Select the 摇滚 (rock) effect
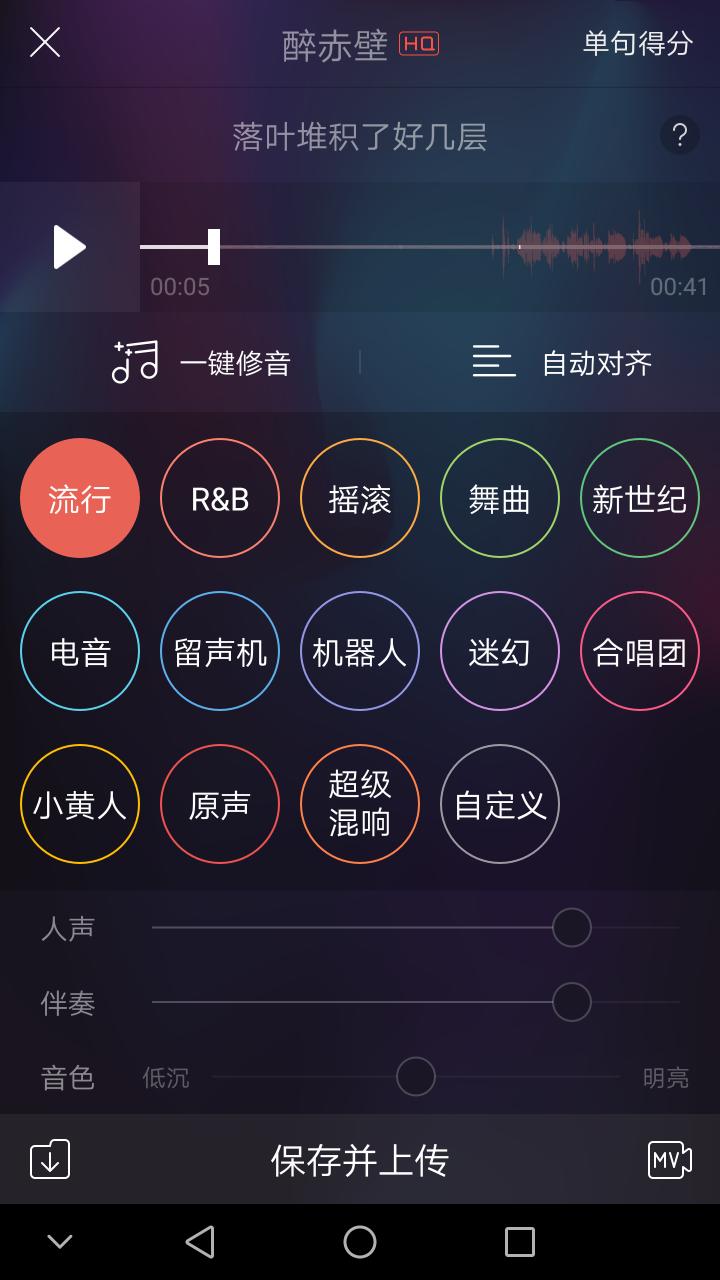The height and width of the screenshot is (1280, 720). point(359,497)
